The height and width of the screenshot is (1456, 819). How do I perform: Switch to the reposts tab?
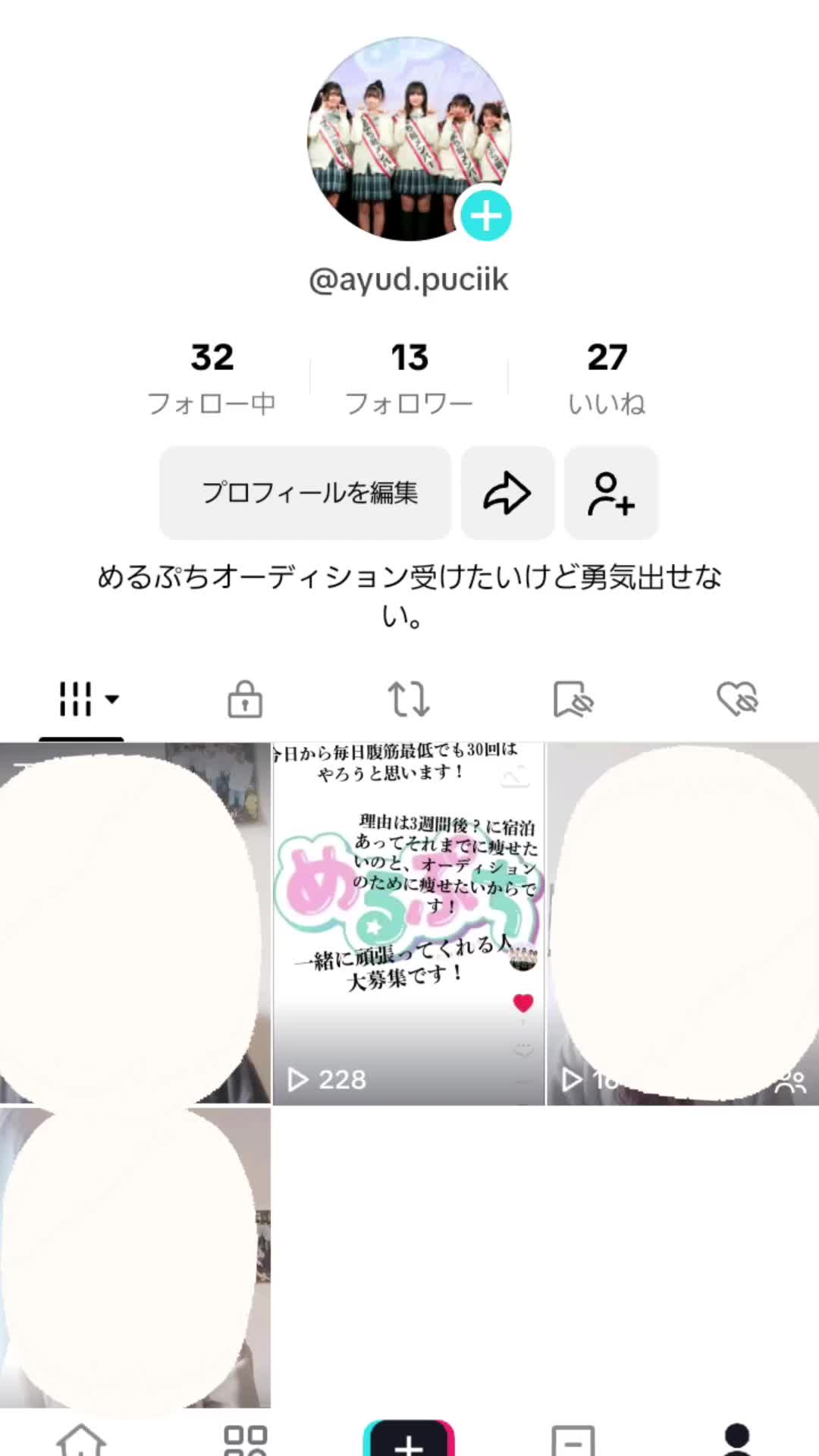tap(409, 698)
